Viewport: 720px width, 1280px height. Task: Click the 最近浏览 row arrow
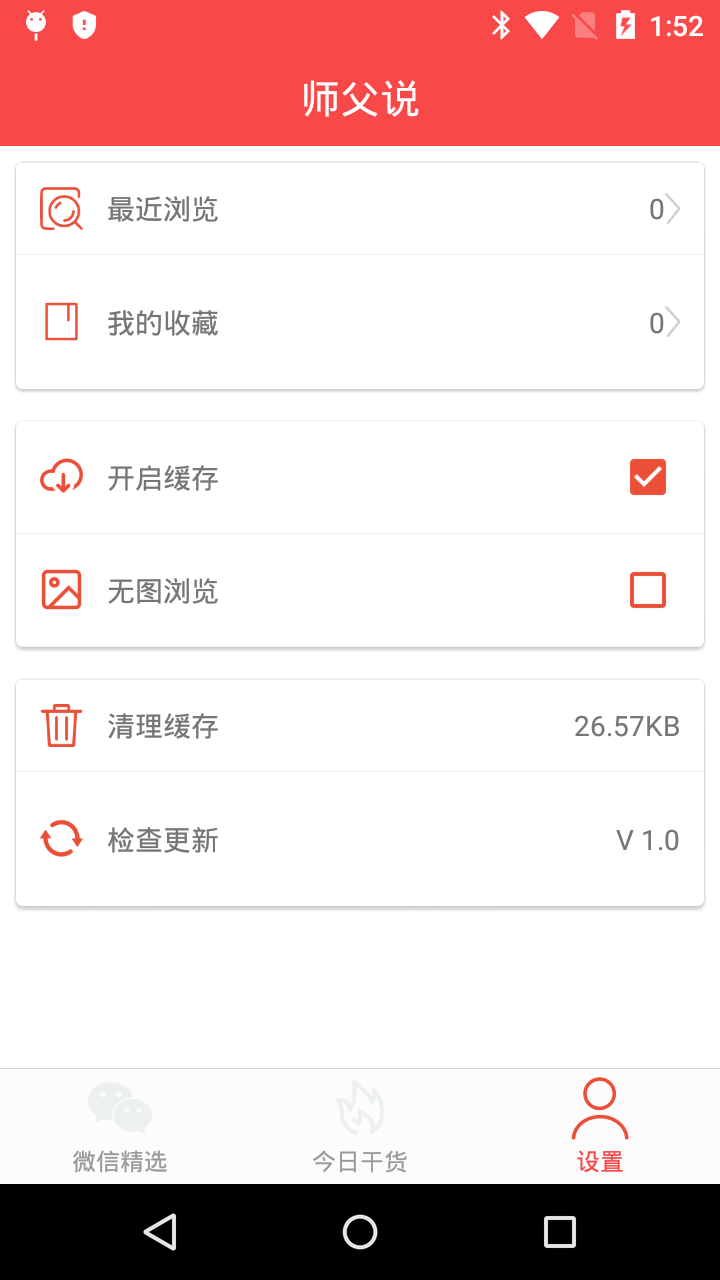point(671,208)
